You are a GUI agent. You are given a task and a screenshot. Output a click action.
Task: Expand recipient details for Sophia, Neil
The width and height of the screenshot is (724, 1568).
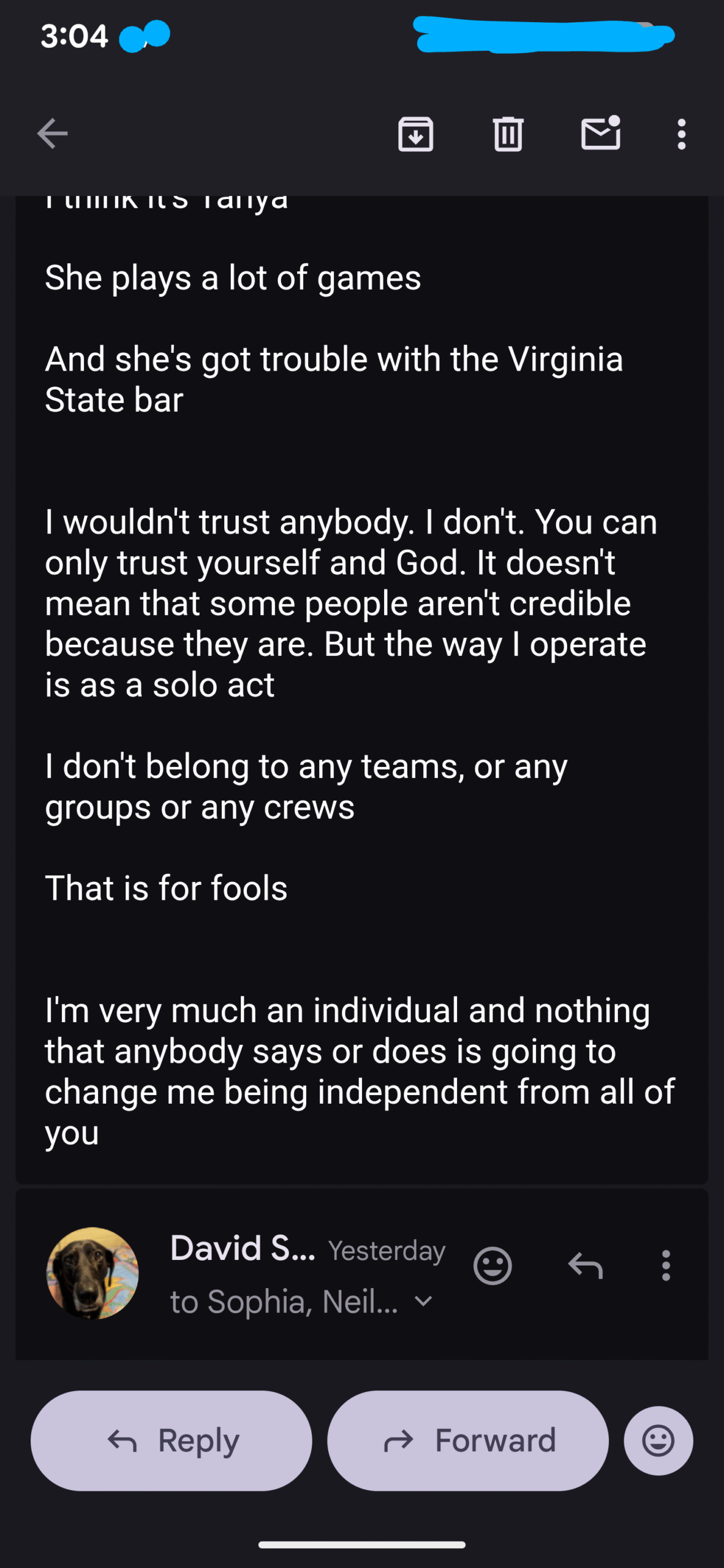coord(424,1301)
